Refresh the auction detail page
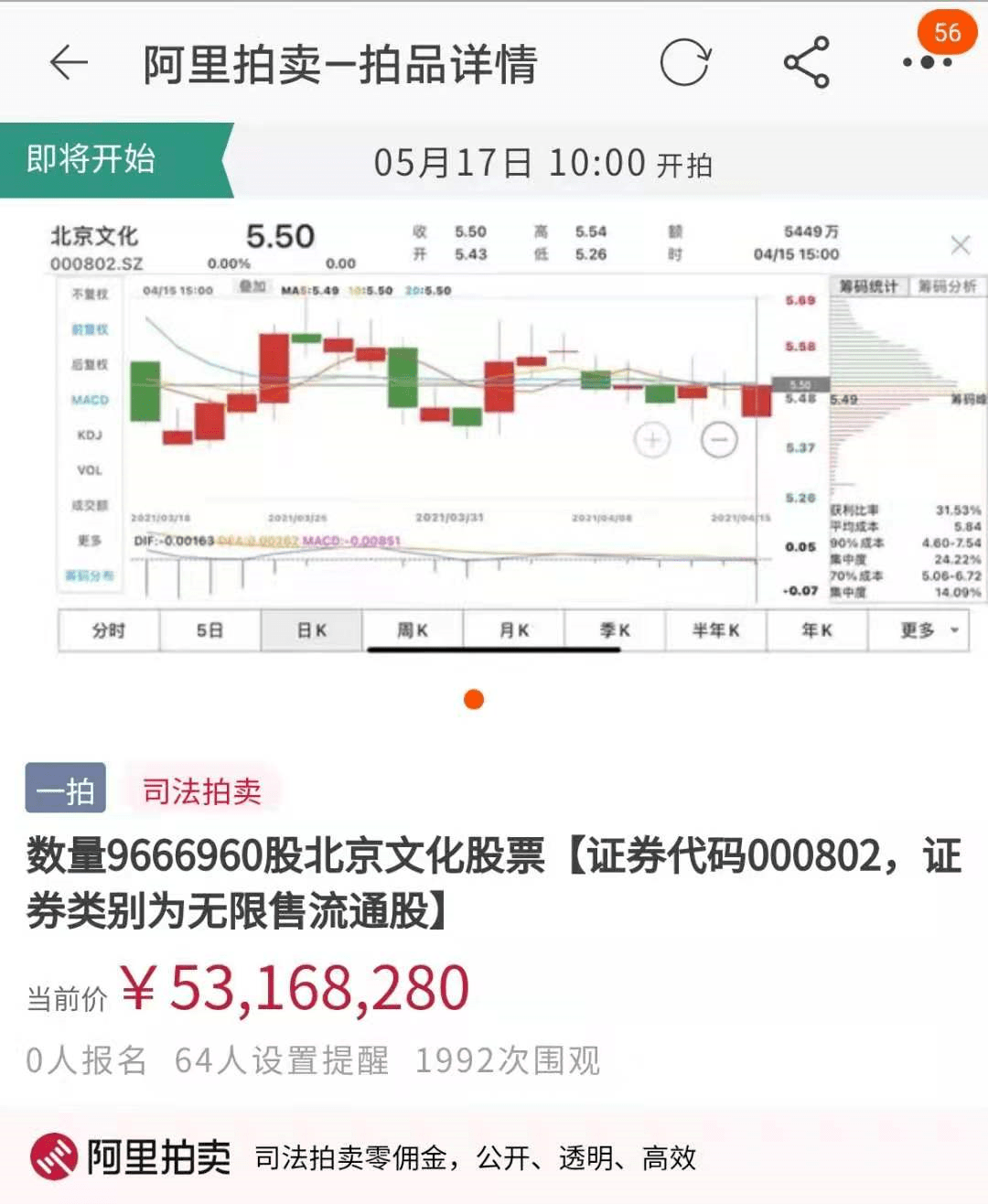988x1204 pixels. (x=685, y=62)
